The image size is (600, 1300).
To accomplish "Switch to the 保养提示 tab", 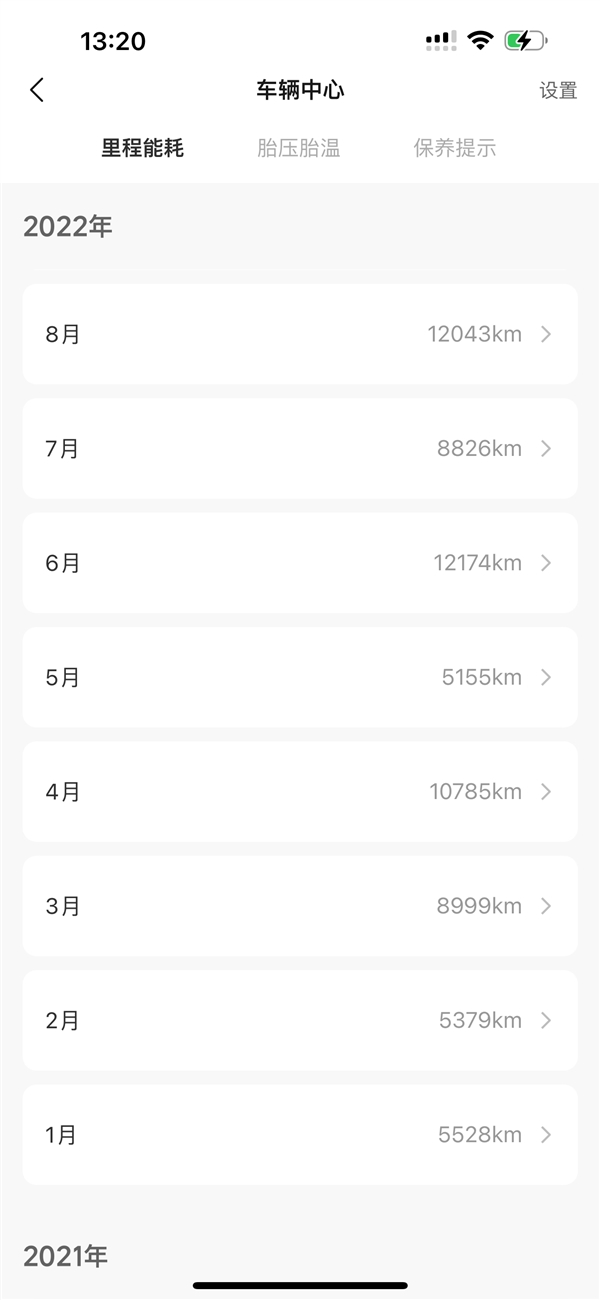I will tap(455, 149).
